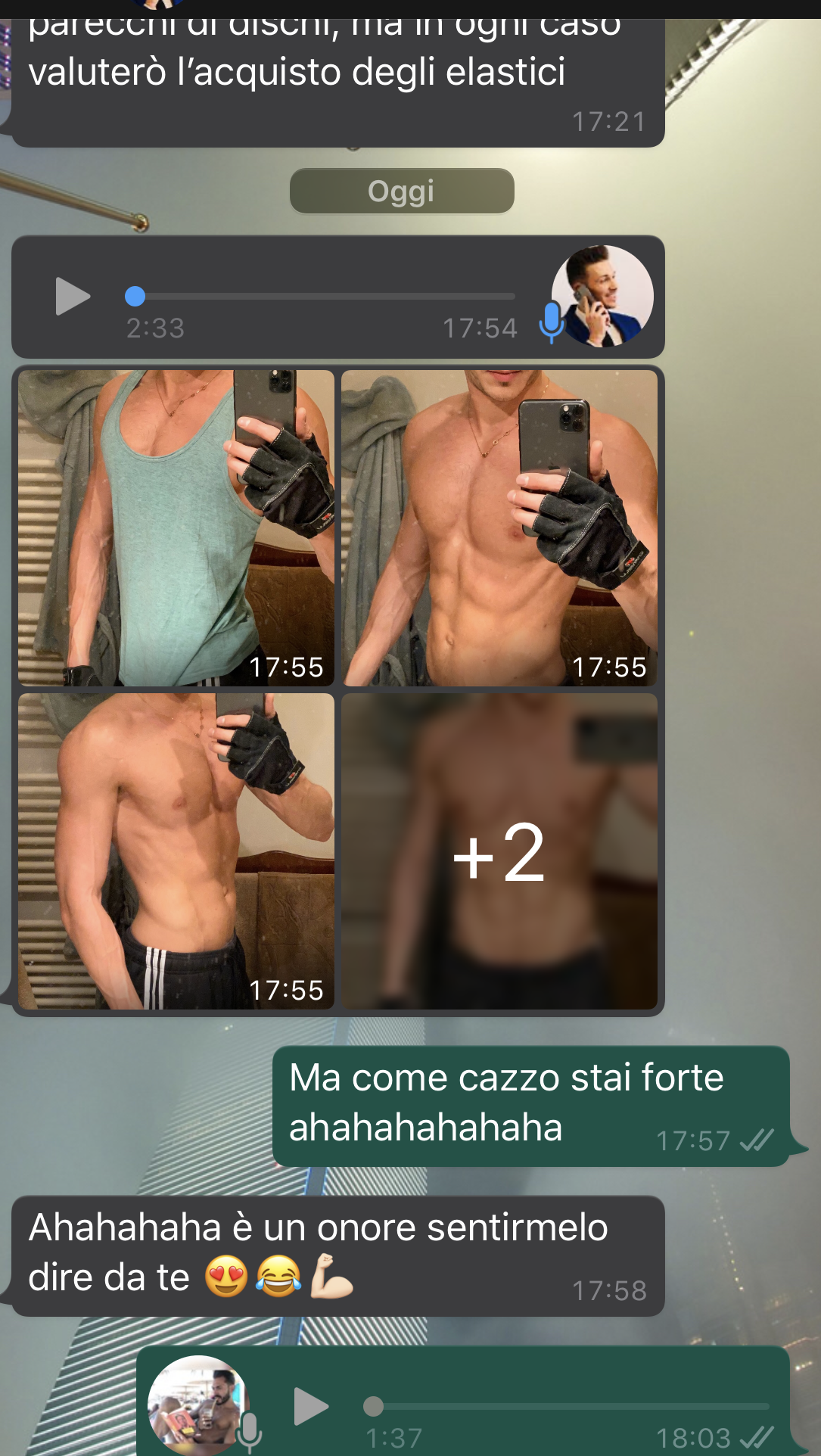Seek in the 1:37 voice message
Screen dimensions: 821x1456
[568, 1406]
